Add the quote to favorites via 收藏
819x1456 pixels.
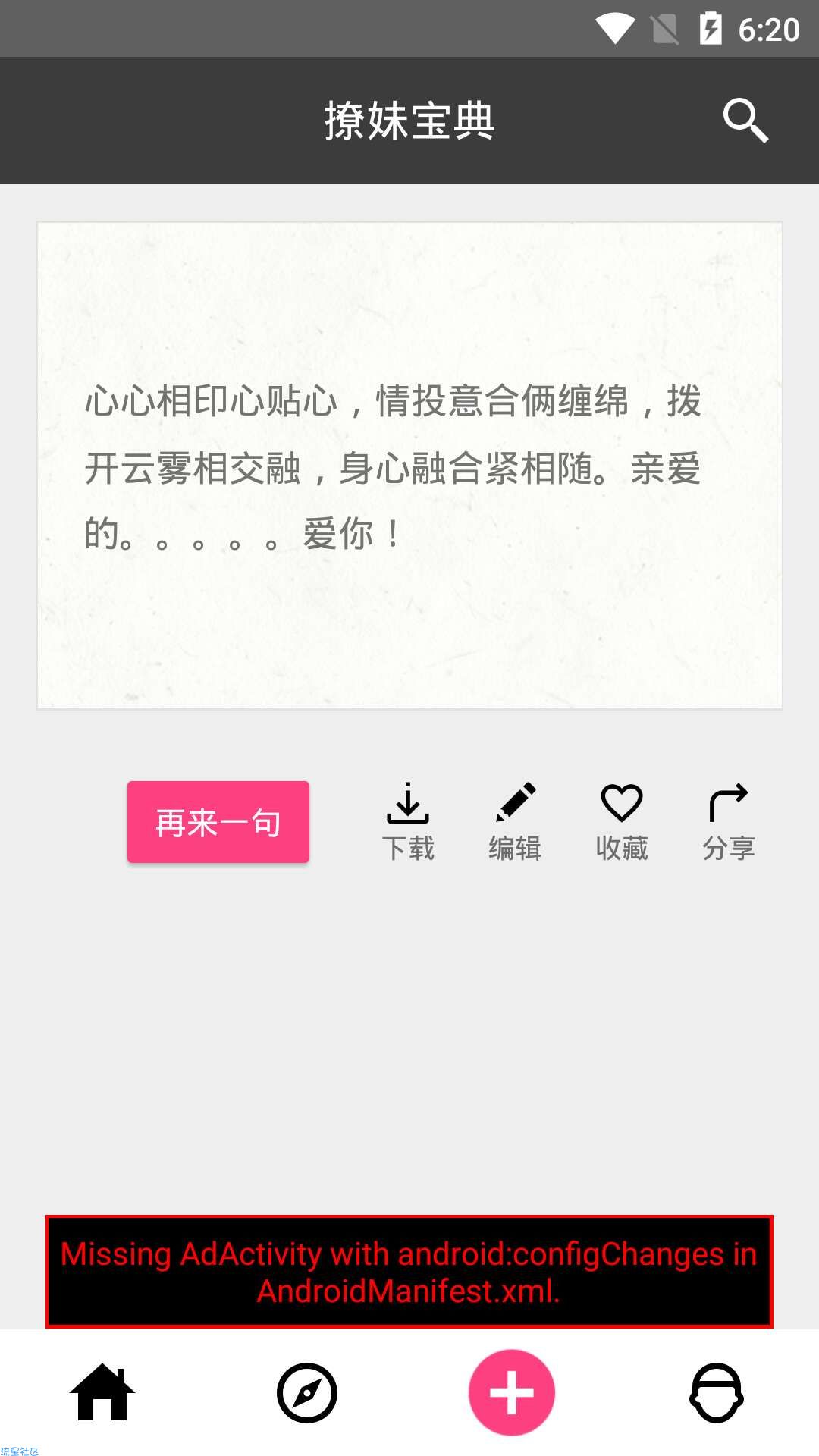[622, 822]
